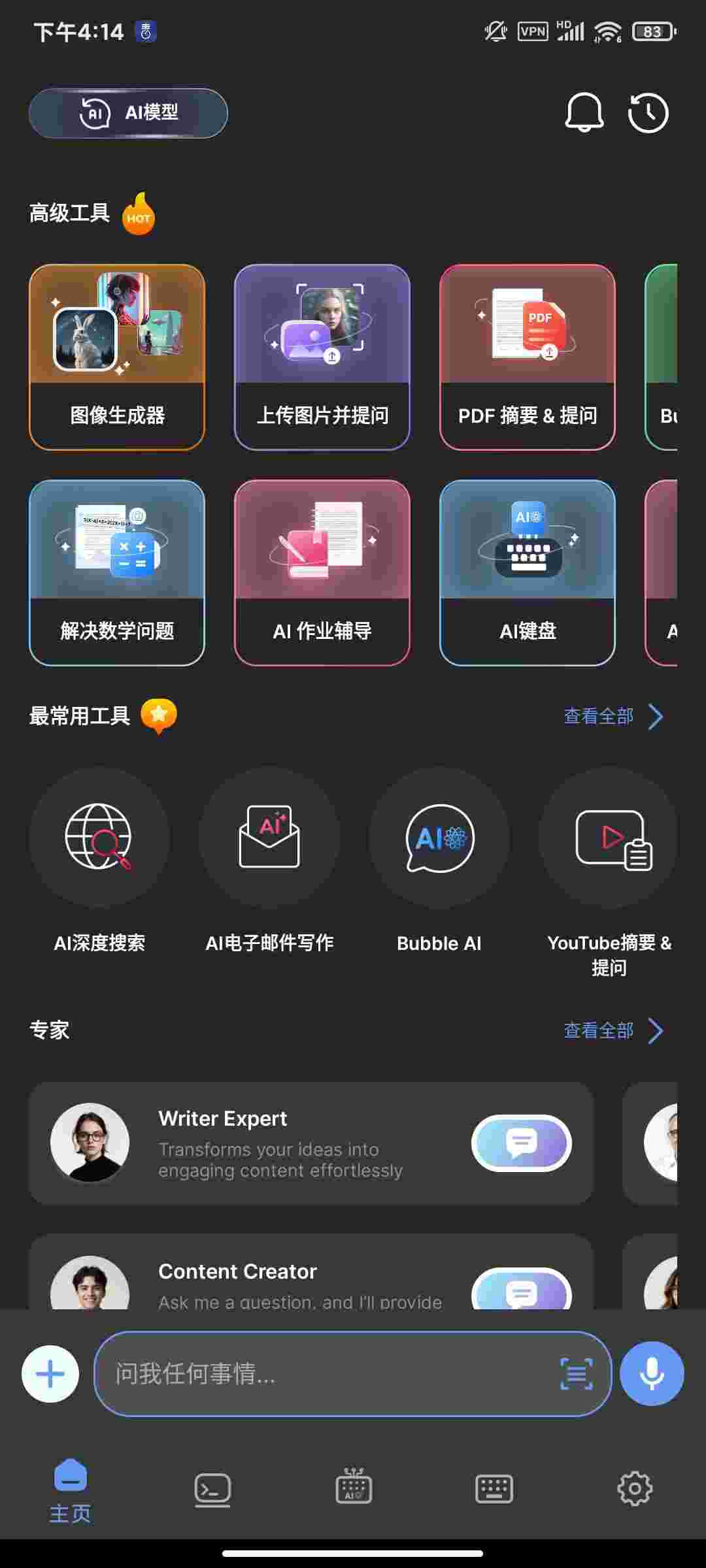Open the notifications bell
The width and height of the screenshot is (706, 1568).
pos(584,113)
